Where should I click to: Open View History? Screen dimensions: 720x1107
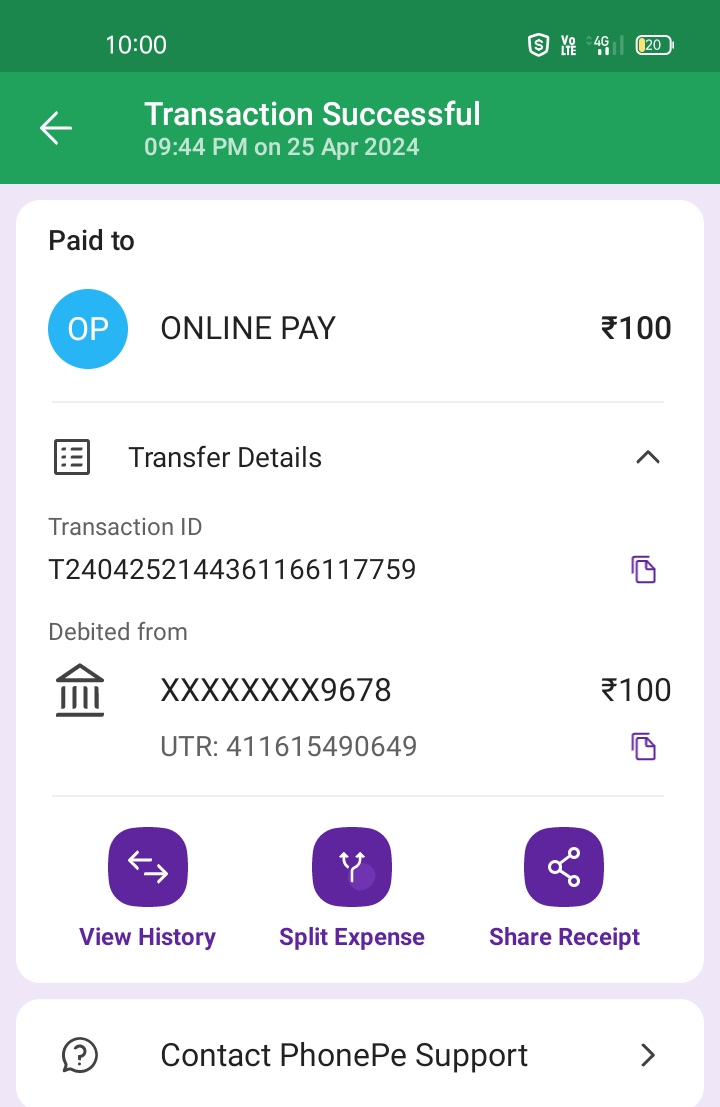tap(148, 868)
